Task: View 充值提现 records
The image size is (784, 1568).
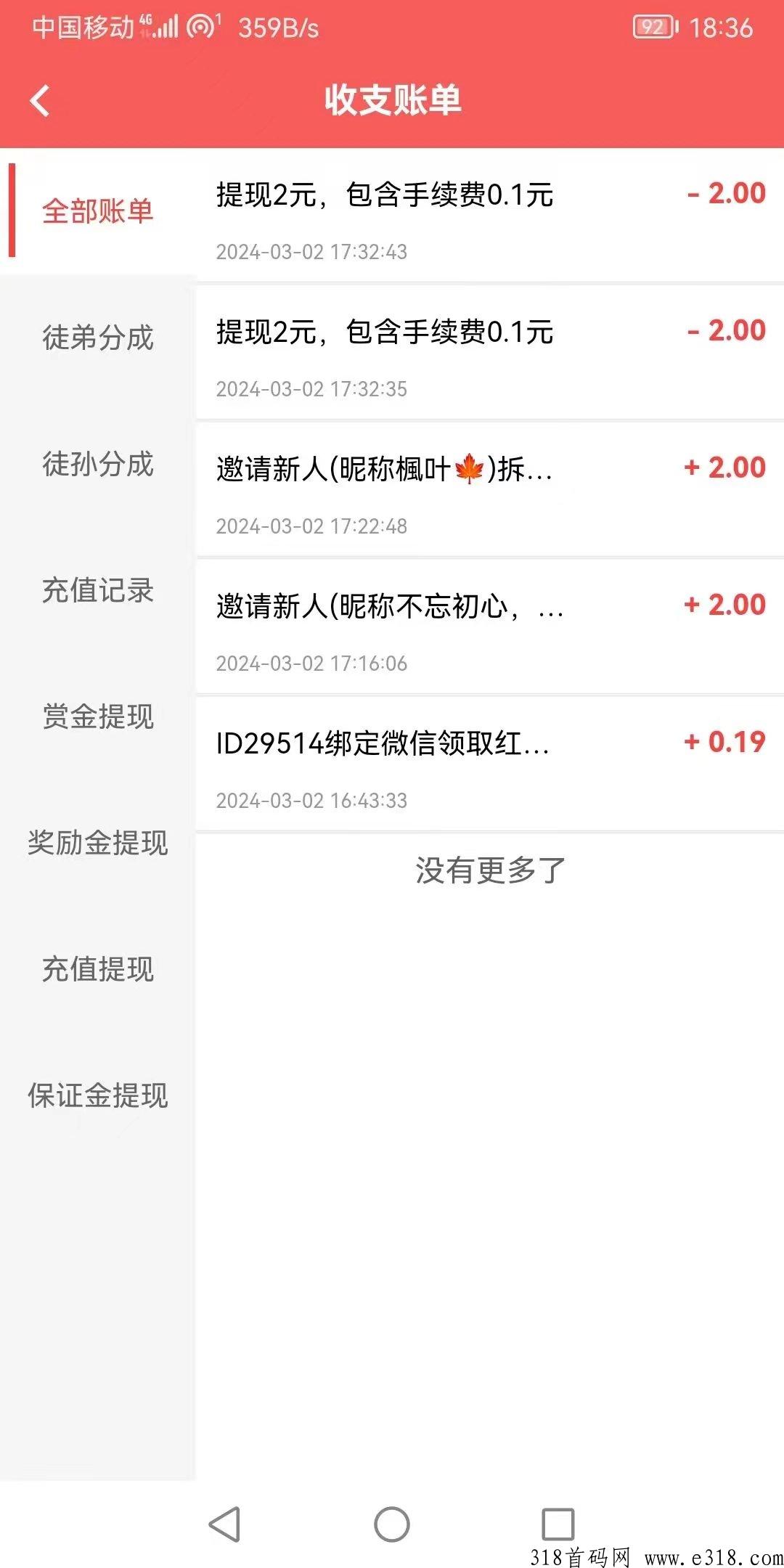Action: [x=98, y=969]
